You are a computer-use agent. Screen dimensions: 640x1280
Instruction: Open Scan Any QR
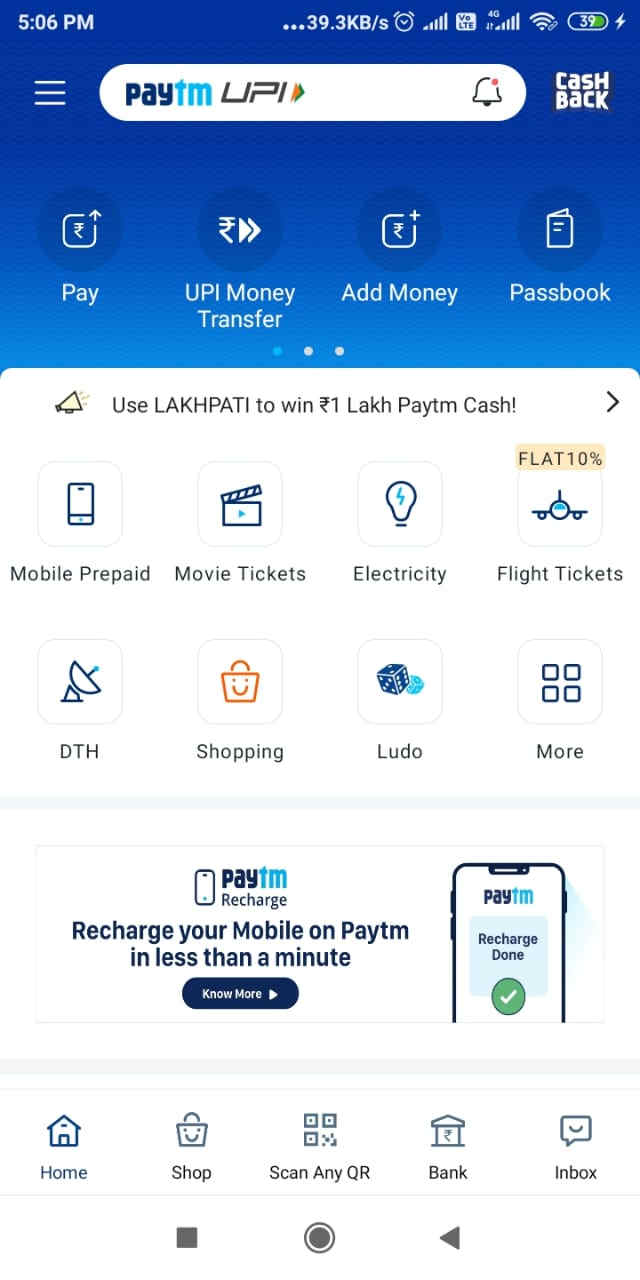[320, 1147]
